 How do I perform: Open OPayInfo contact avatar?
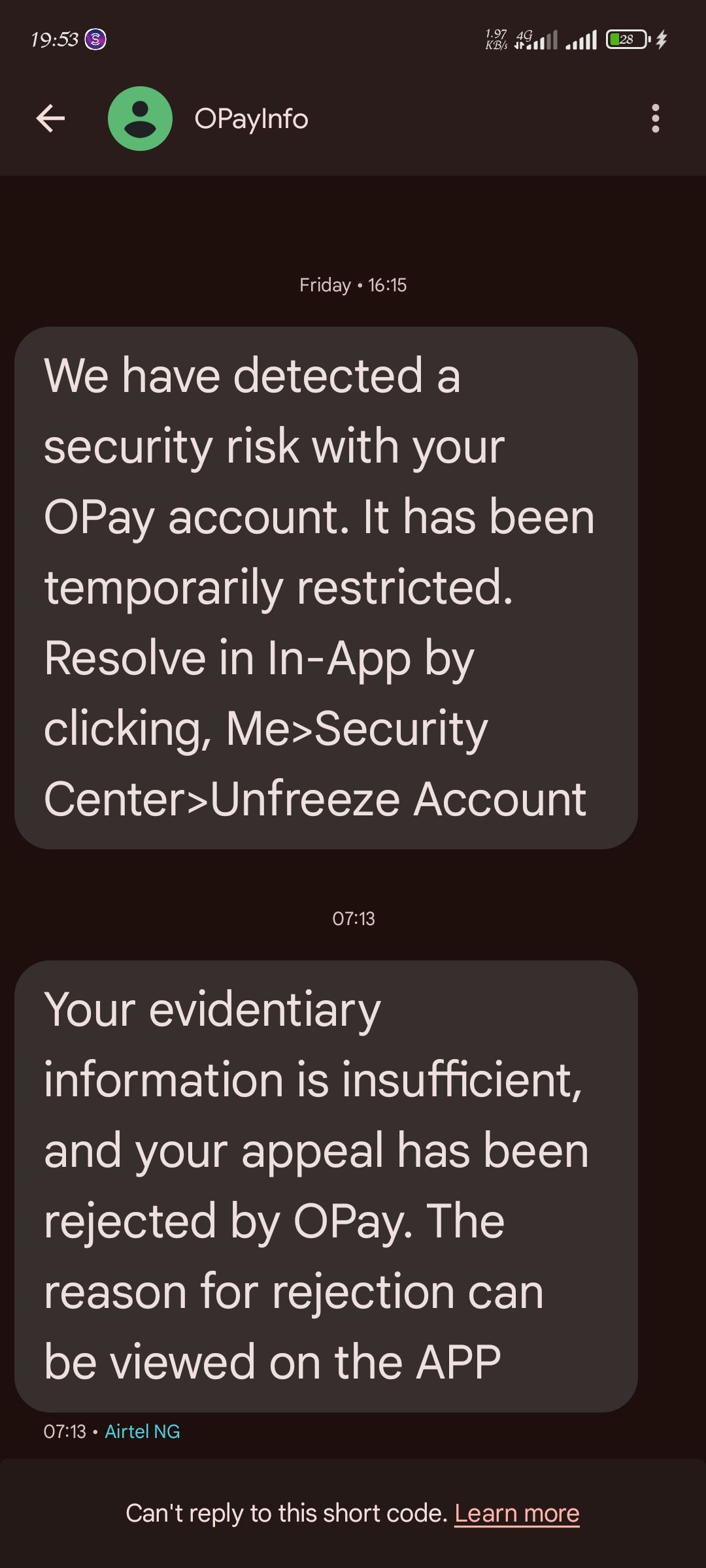(140, 118)
